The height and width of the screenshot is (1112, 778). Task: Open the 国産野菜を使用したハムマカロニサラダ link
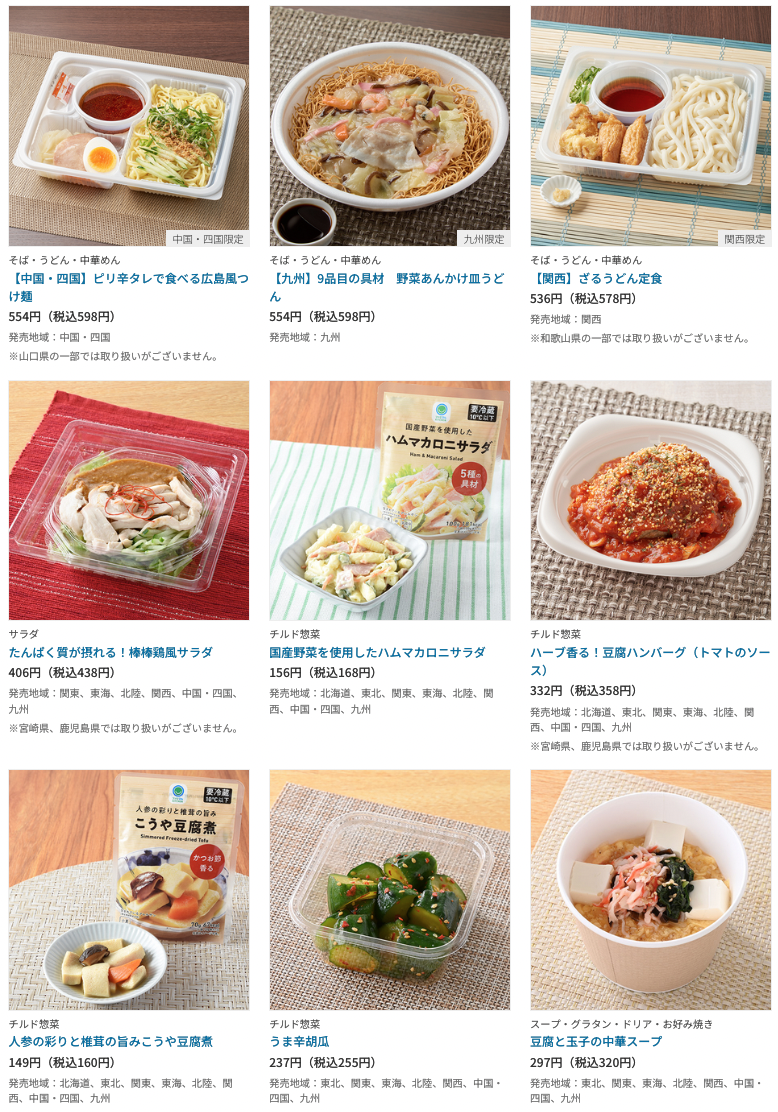(377, 652)
